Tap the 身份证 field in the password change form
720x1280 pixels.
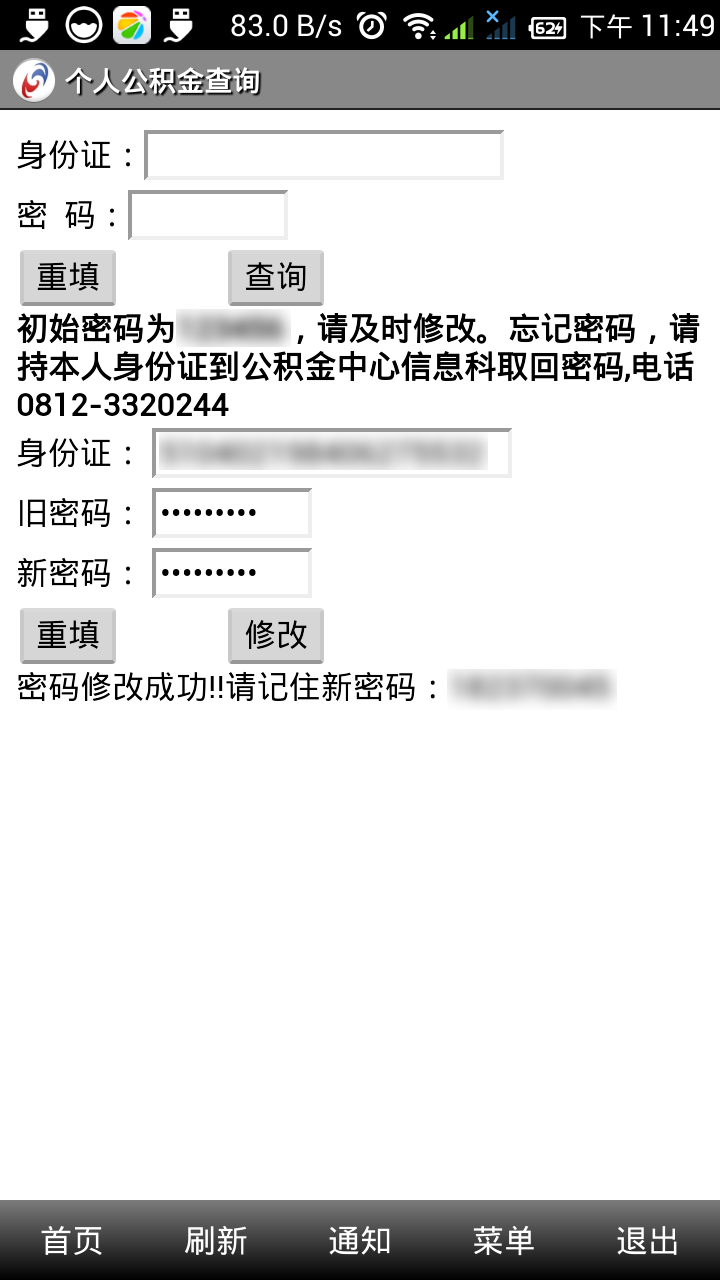click(x=332, y=453)
